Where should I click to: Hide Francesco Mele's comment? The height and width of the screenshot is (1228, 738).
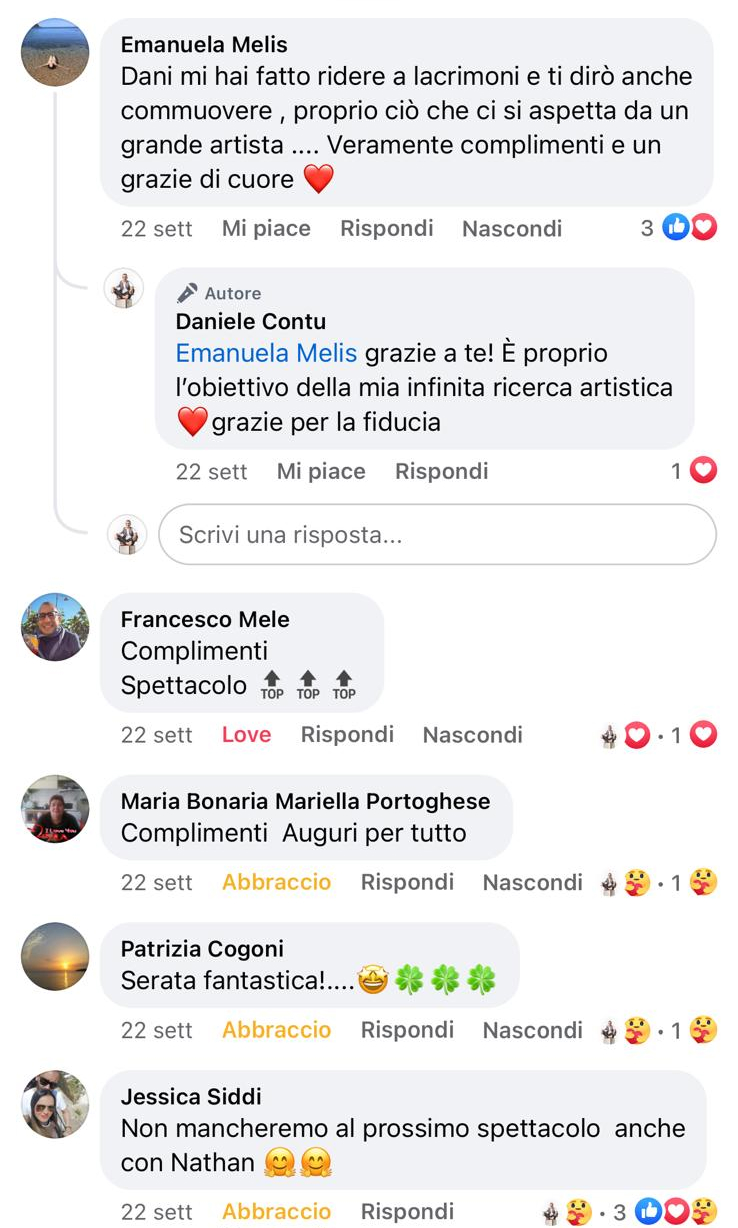point(472,735)
